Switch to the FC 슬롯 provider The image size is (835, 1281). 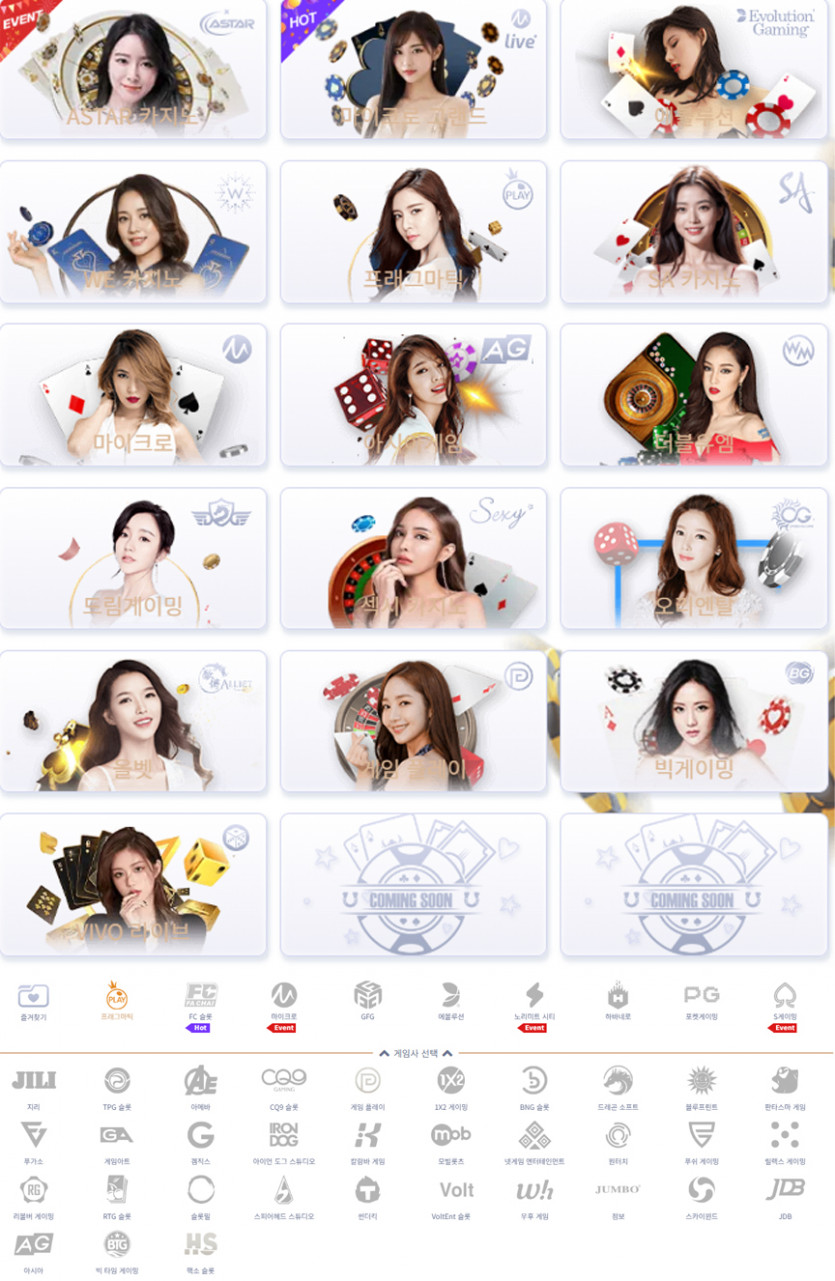pos(200,1001)
